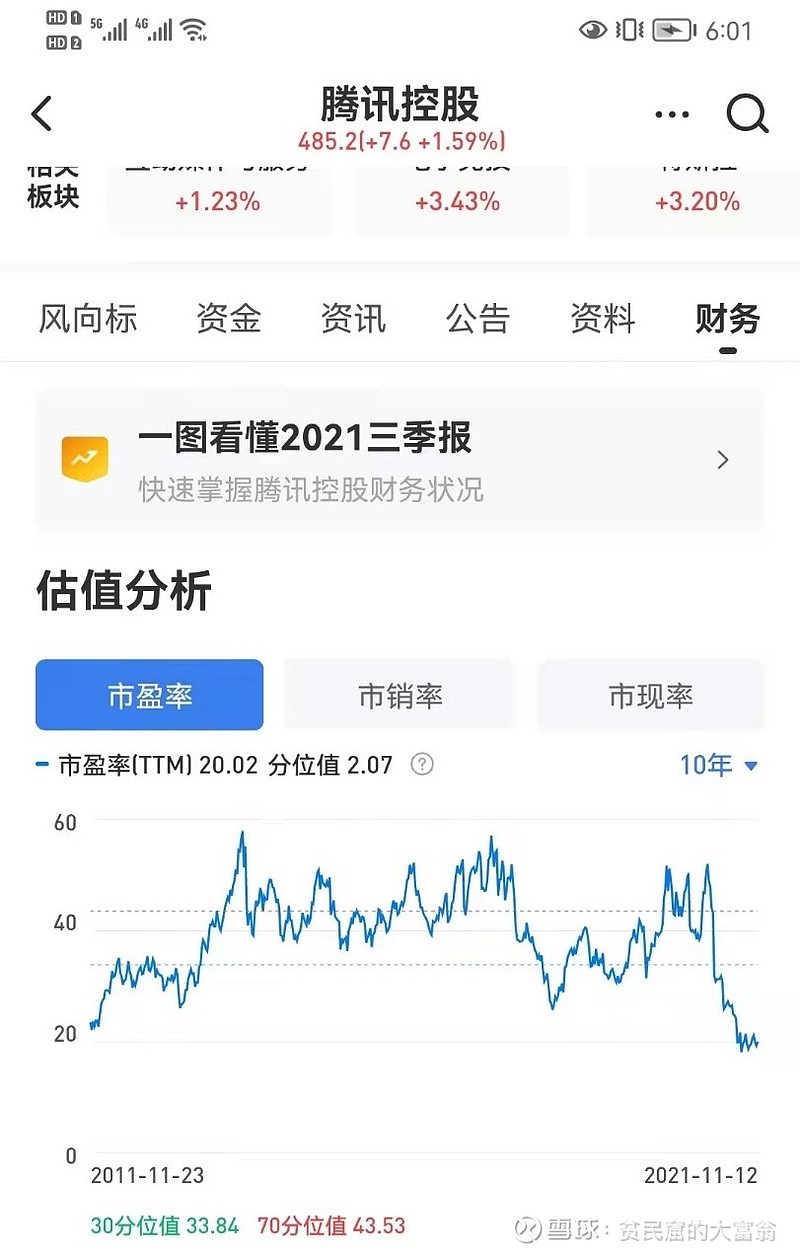Switch to the 资料 tab
This screenshot has height=1255, width=800.
tap(603, 319)
